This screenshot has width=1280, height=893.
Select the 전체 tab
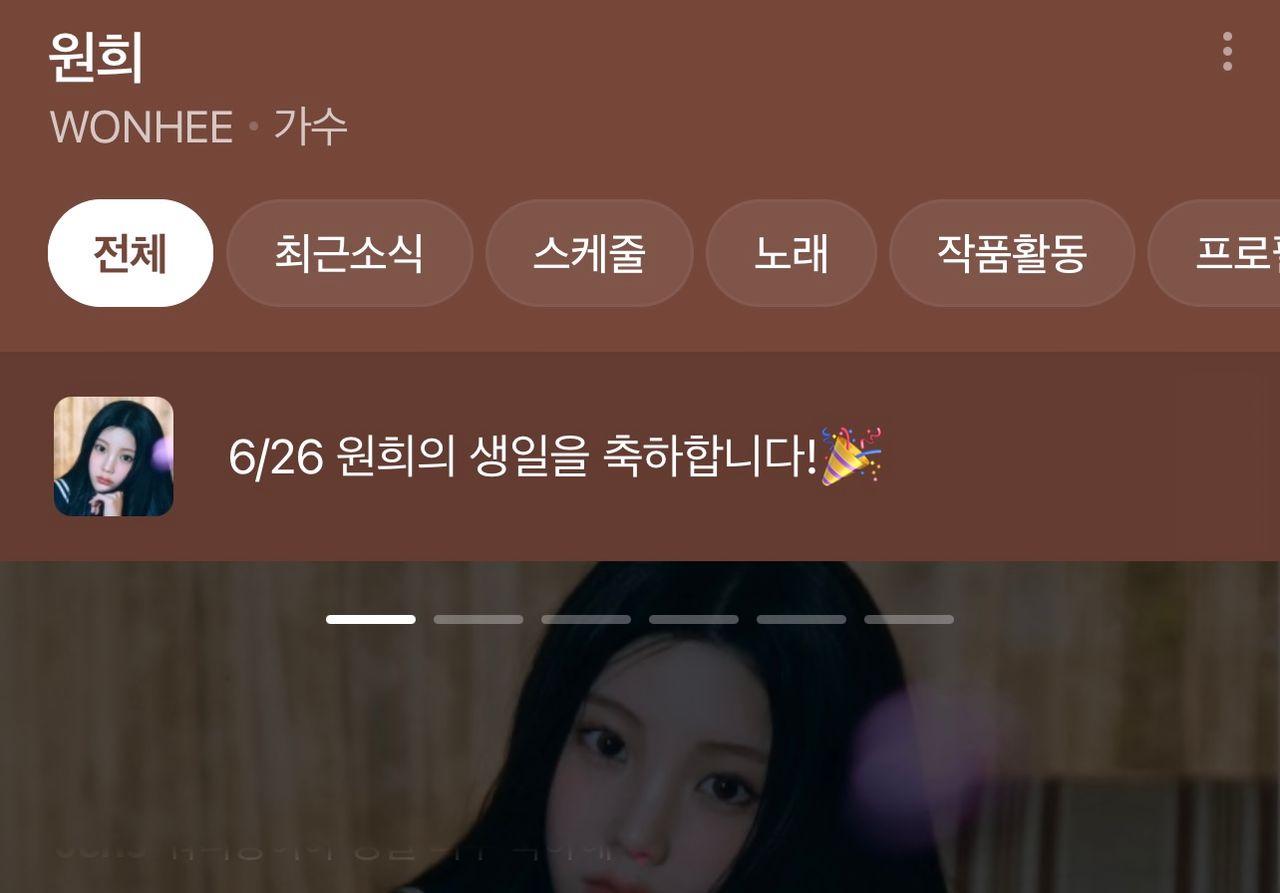[130, 253]
